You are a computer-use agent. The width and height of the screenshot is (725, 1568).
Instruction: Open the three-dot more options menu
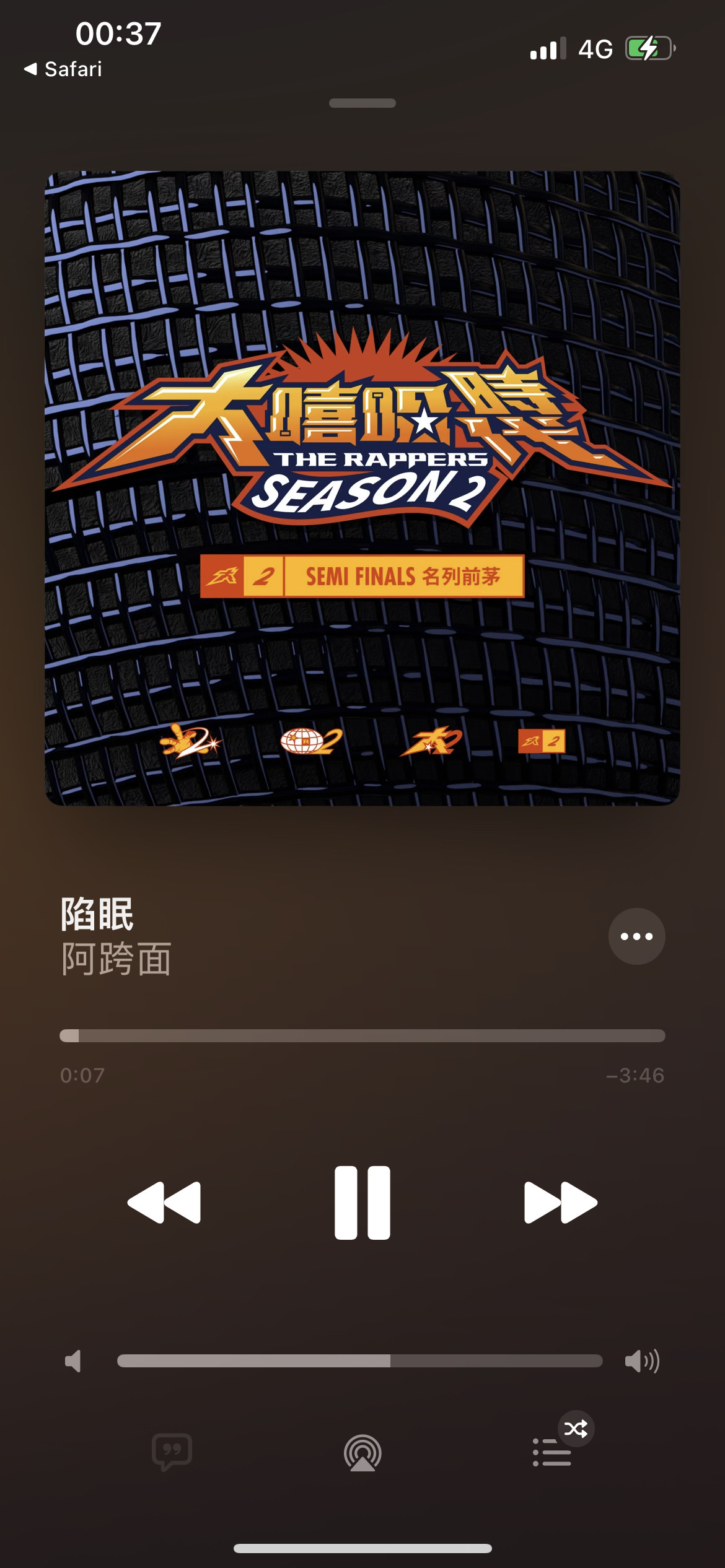(637, 936)
